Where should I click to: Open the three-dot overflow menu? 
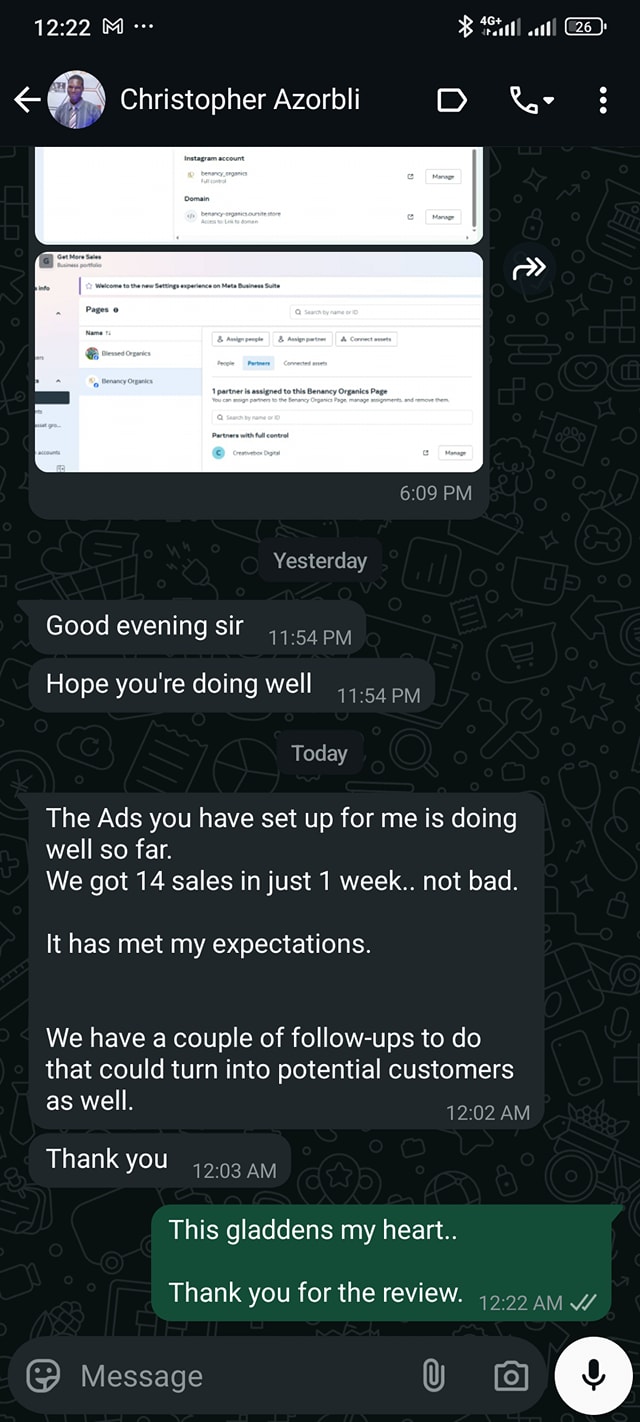pyautogui.click(x=603, y=100)
